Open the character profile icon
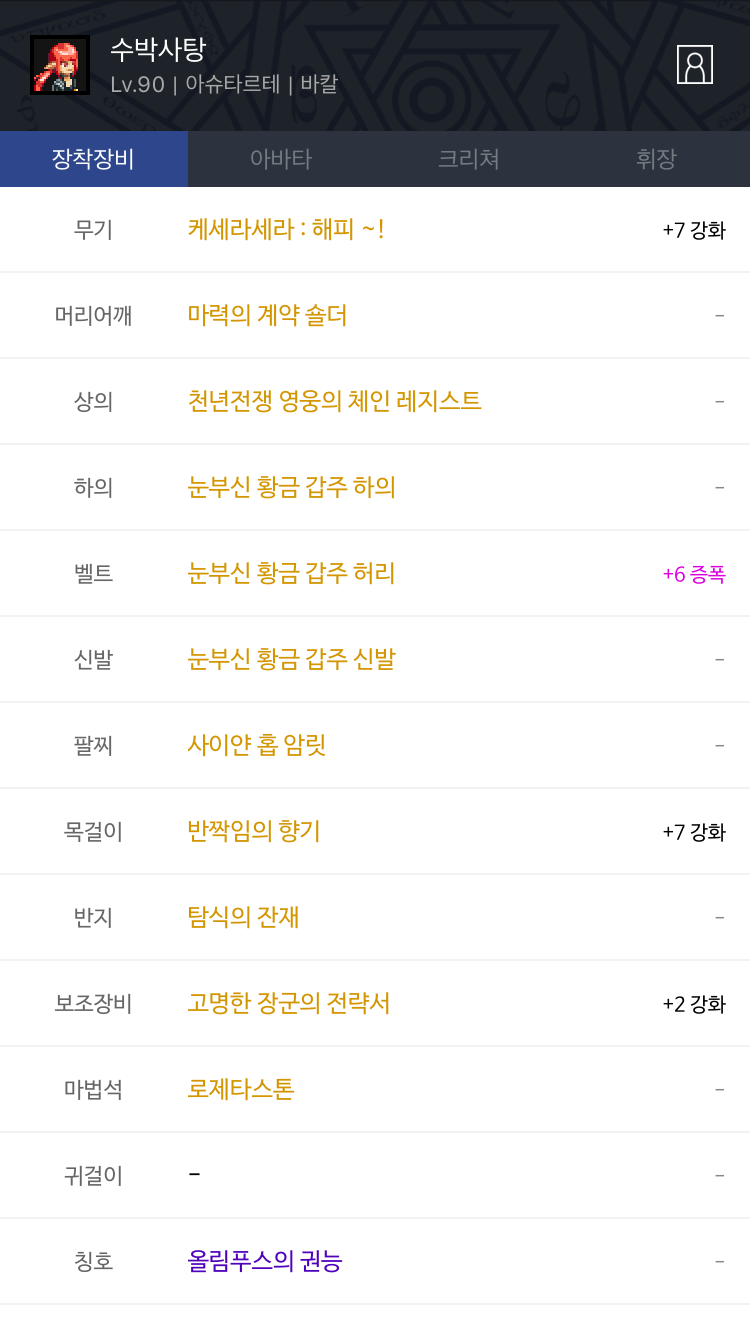Viewport: 750px width, 1334px height. tap(694, 65)
